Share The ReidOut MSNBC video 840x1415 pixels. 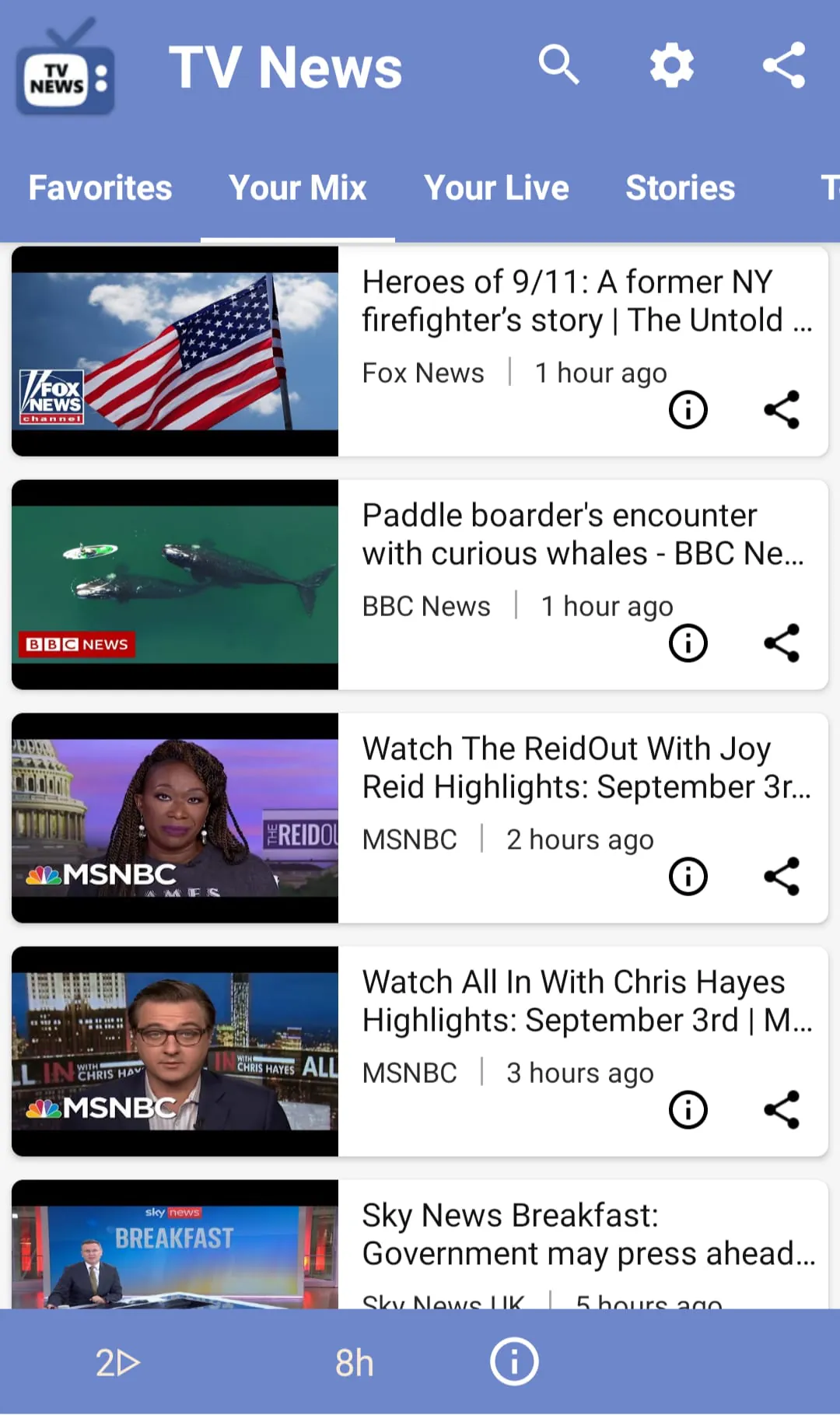(x=782, y=876)
